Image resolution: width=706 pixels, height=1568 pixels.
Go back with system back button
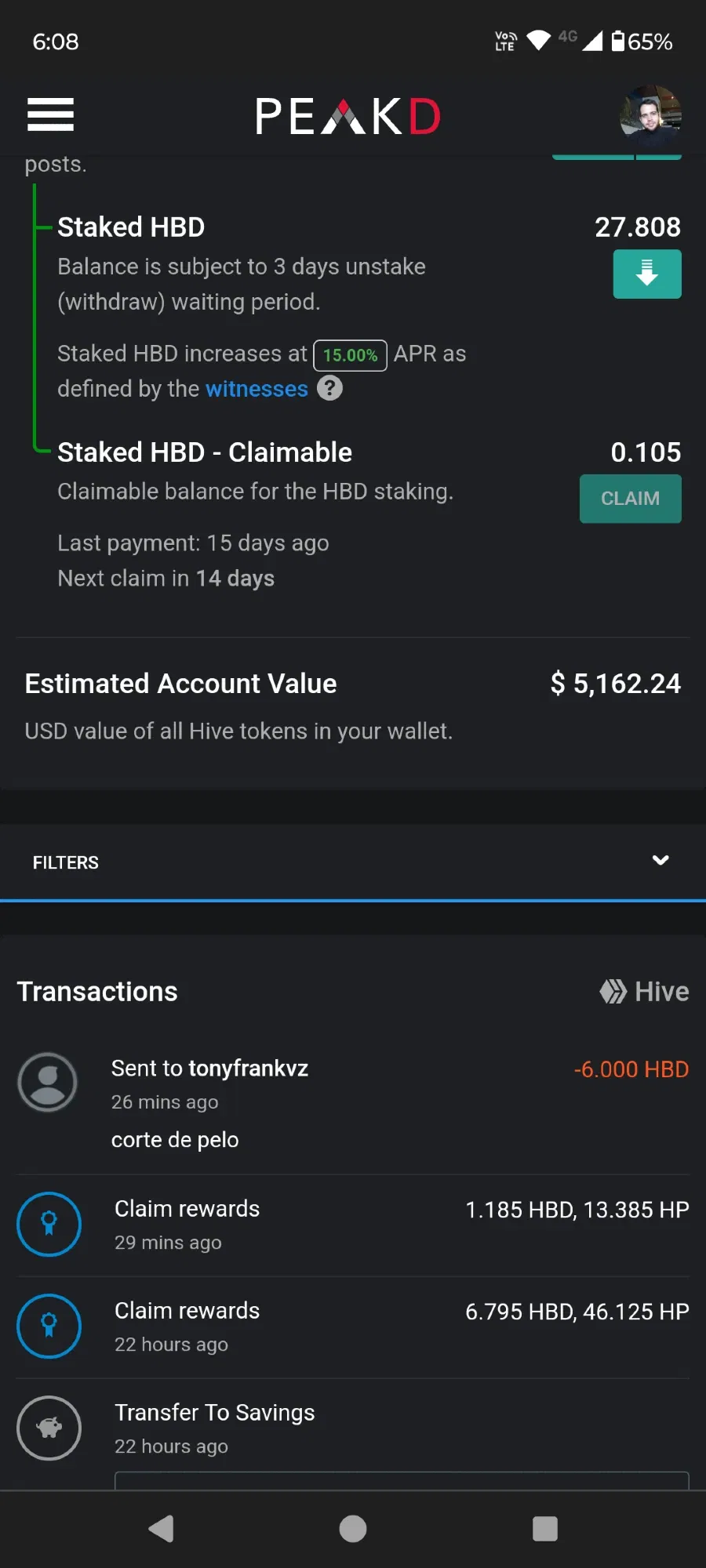(162, 1528)
